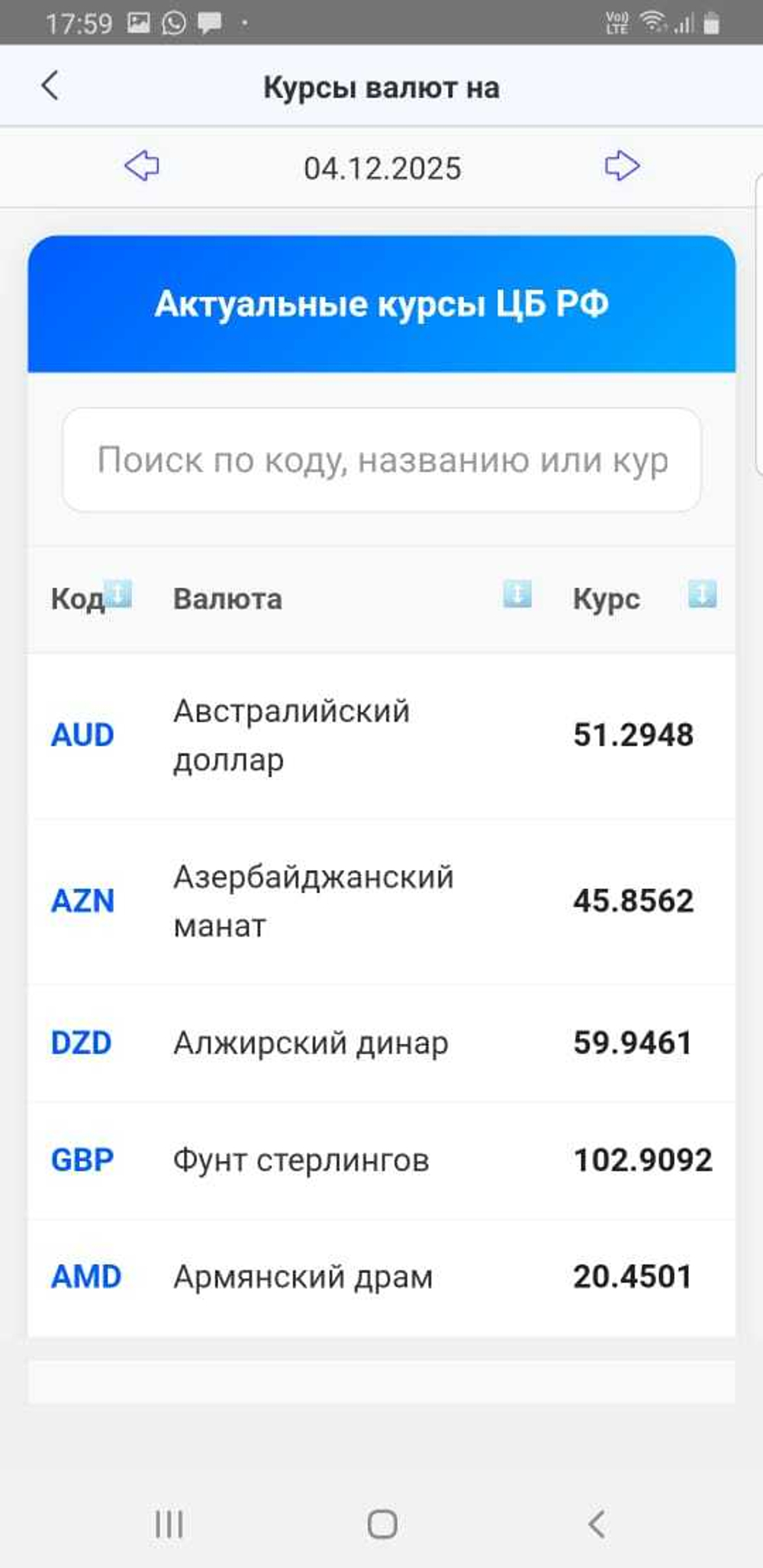Image resolution: width=763 pixels, height=1568 pixels.
Task: Tap the right purple arrow to view next date
Action: click(620, 168)
